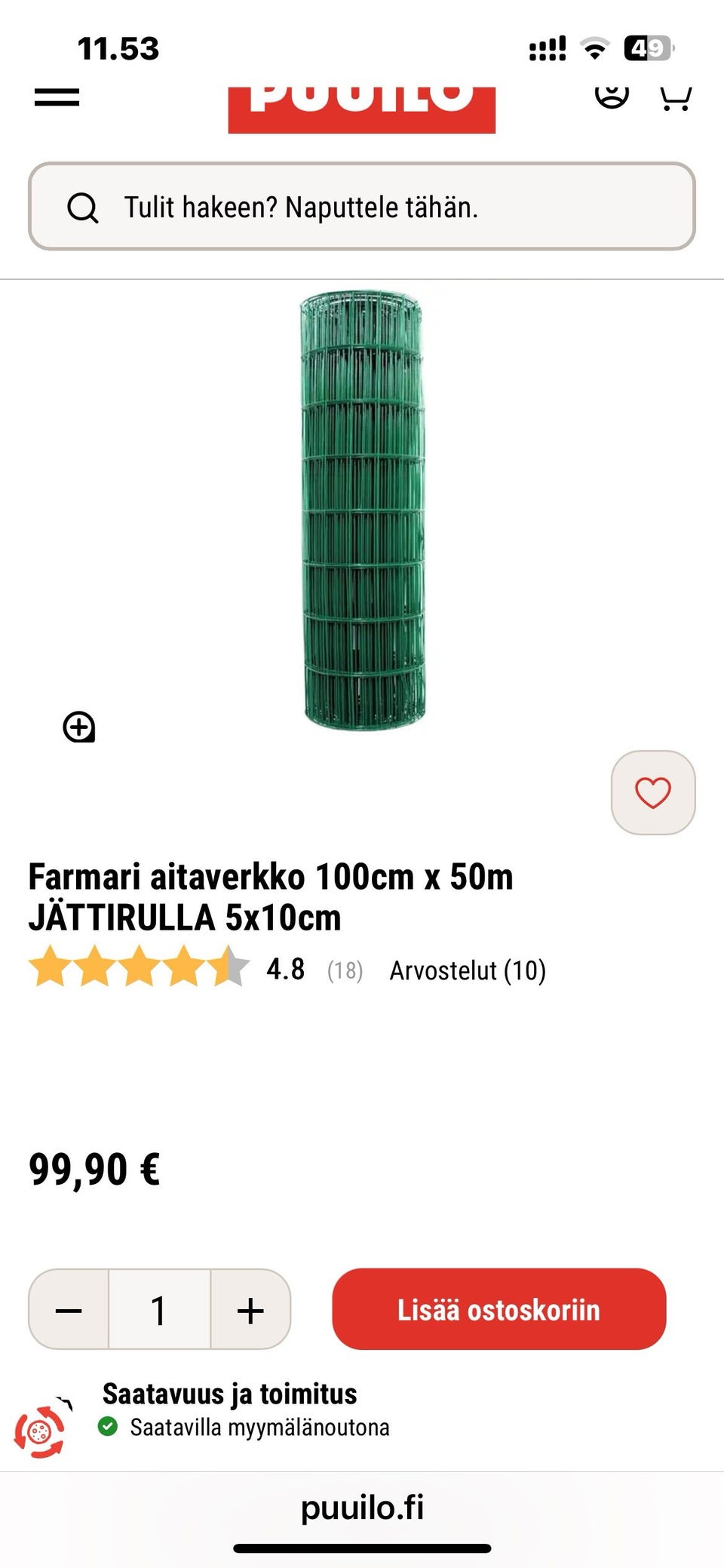
Task: Open the shopping cart icon
Action: point(677,97)
